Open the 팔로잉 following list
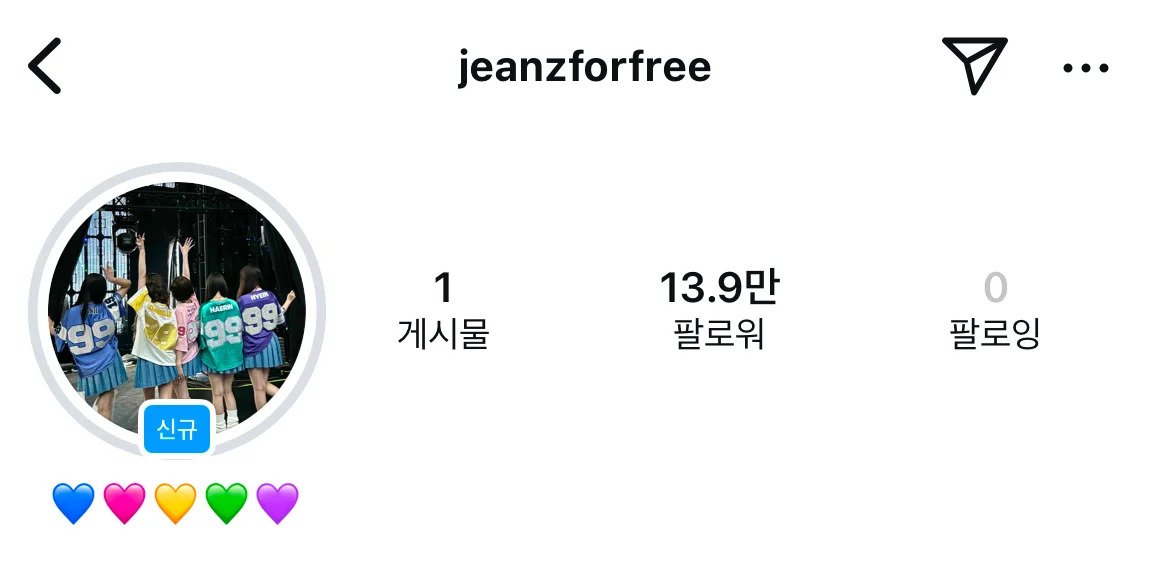This screenshot has width=1170, height=567. click(x=994, y=310)
